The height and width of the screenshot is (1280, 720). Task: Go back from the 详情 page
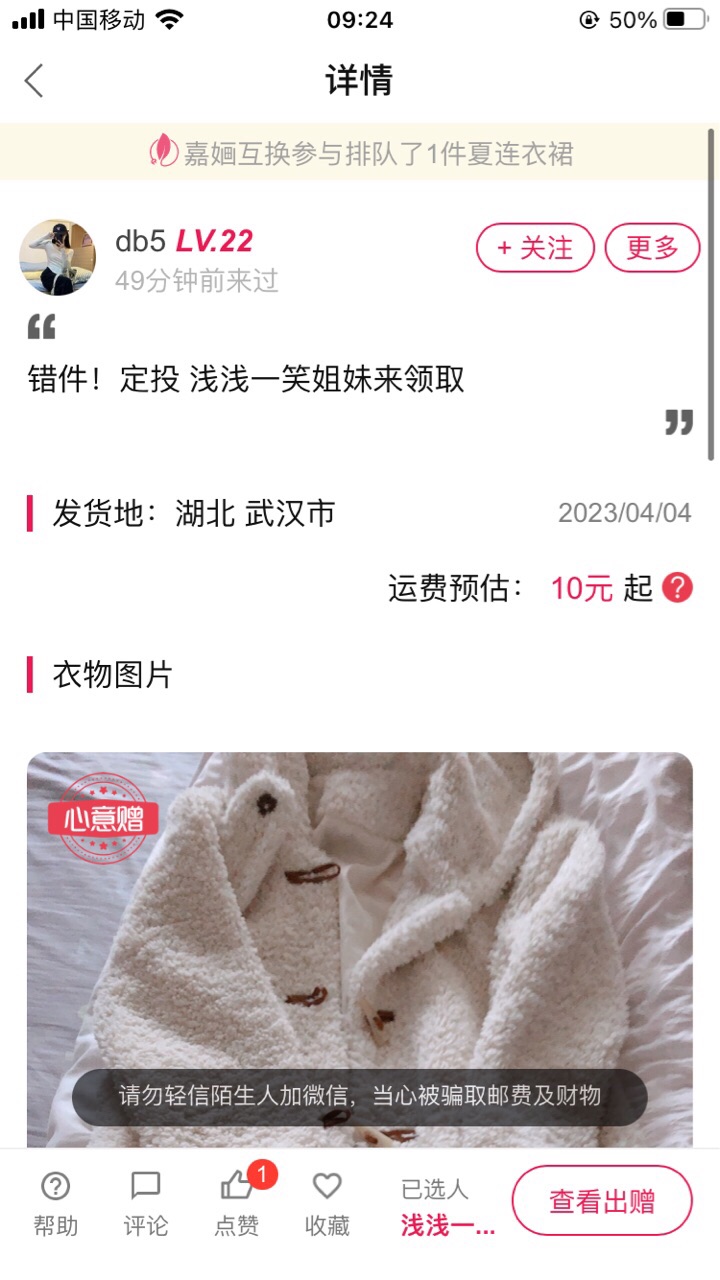(34, 80)
